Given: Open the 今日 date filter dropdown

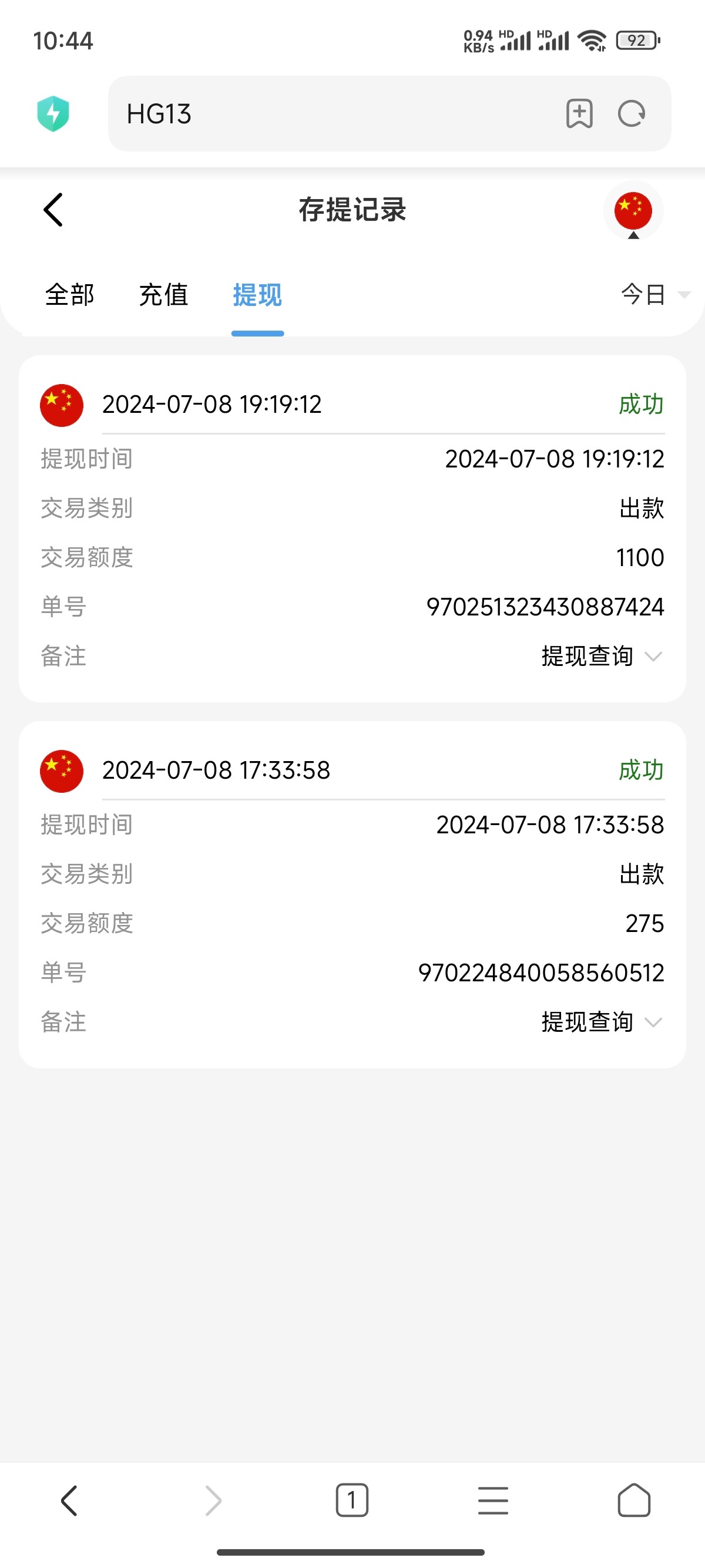Looking at the screenshot, I should (654, 295).
